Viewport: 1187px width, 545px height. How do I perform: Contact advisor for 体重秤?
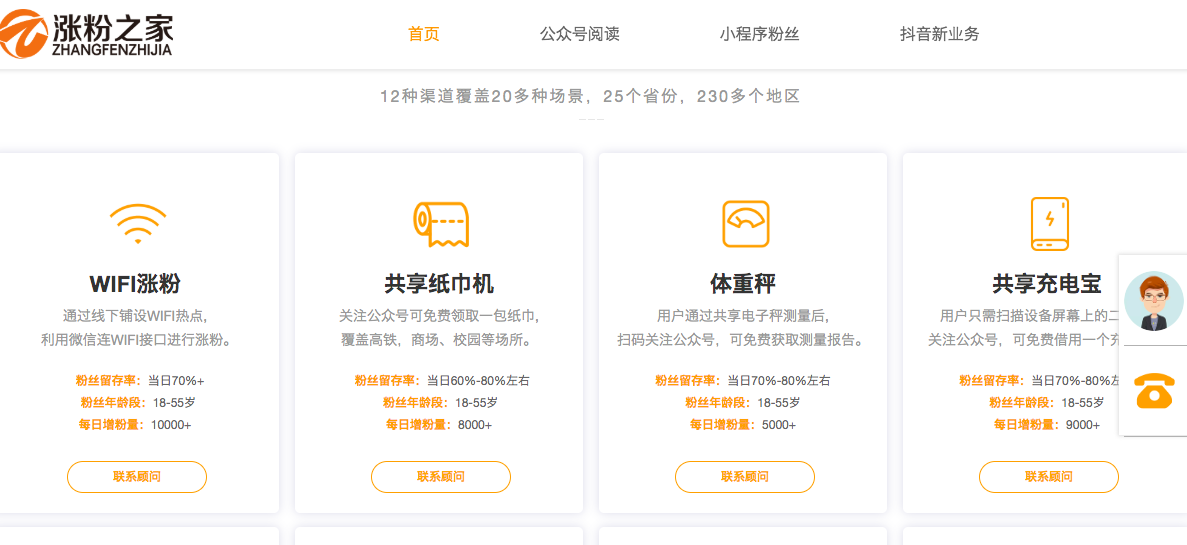[745, 477]
